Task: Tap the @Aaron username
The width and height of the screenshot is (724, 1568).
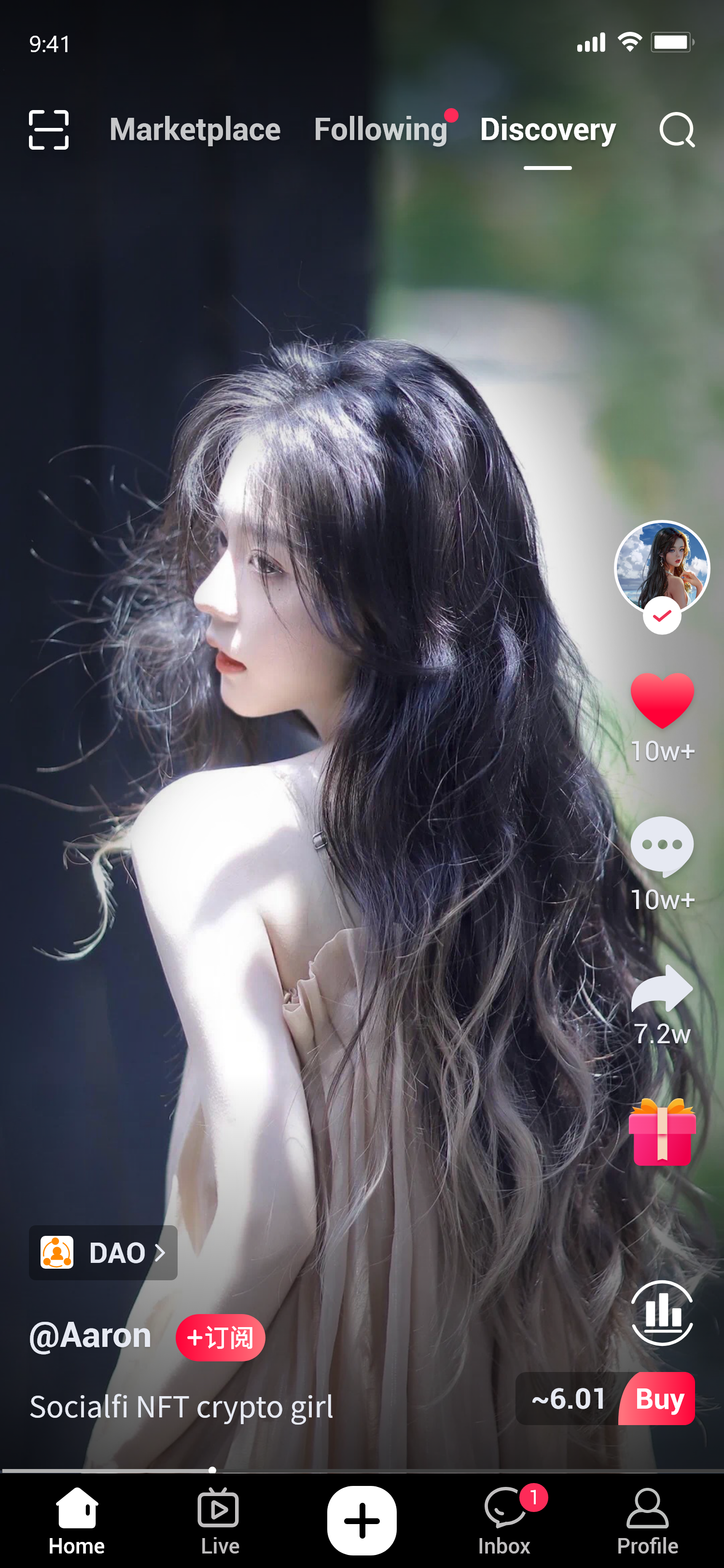Action: 90,1336
